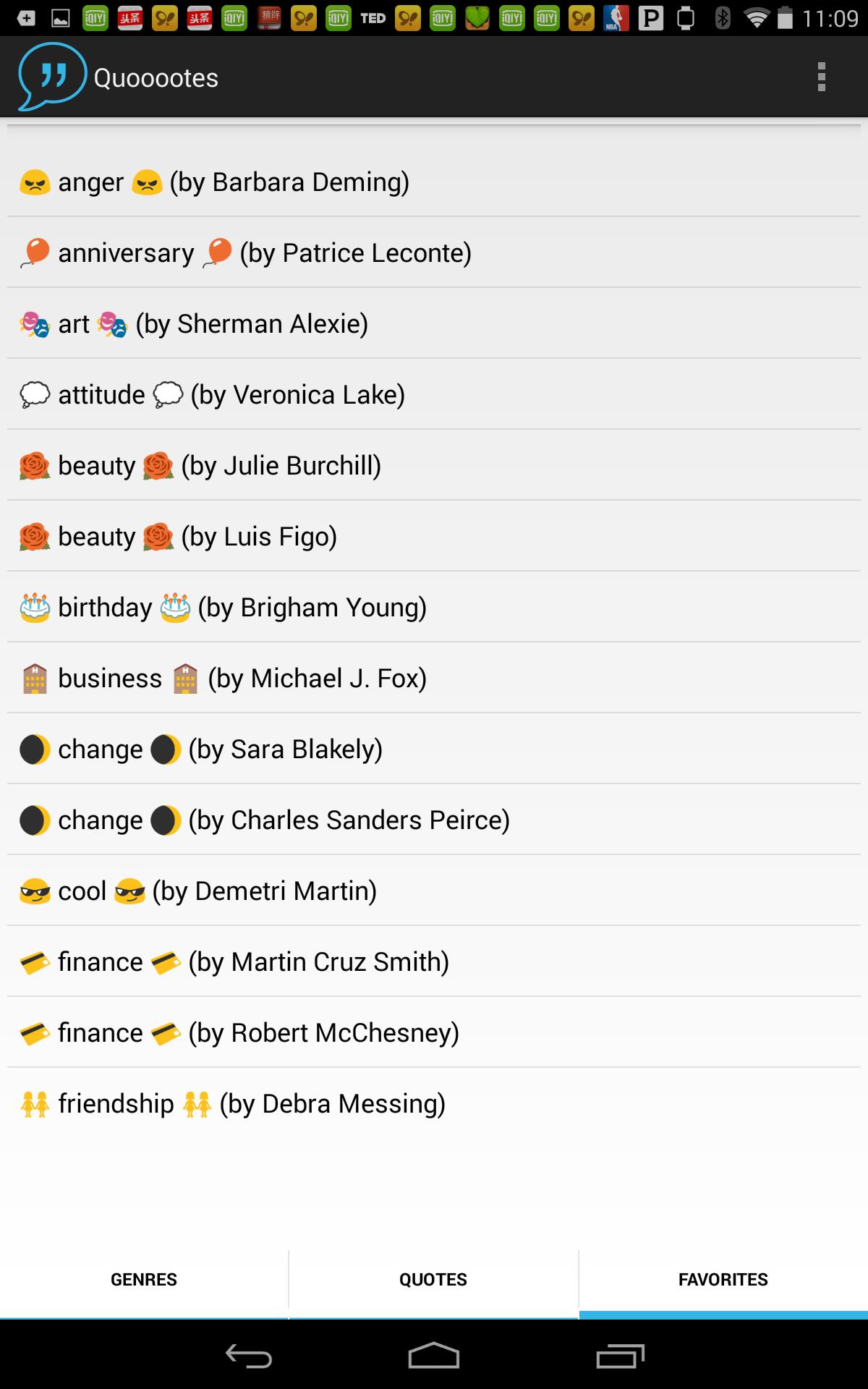Go to the home screen
868x1389 pixels.
pos(433,1356)
